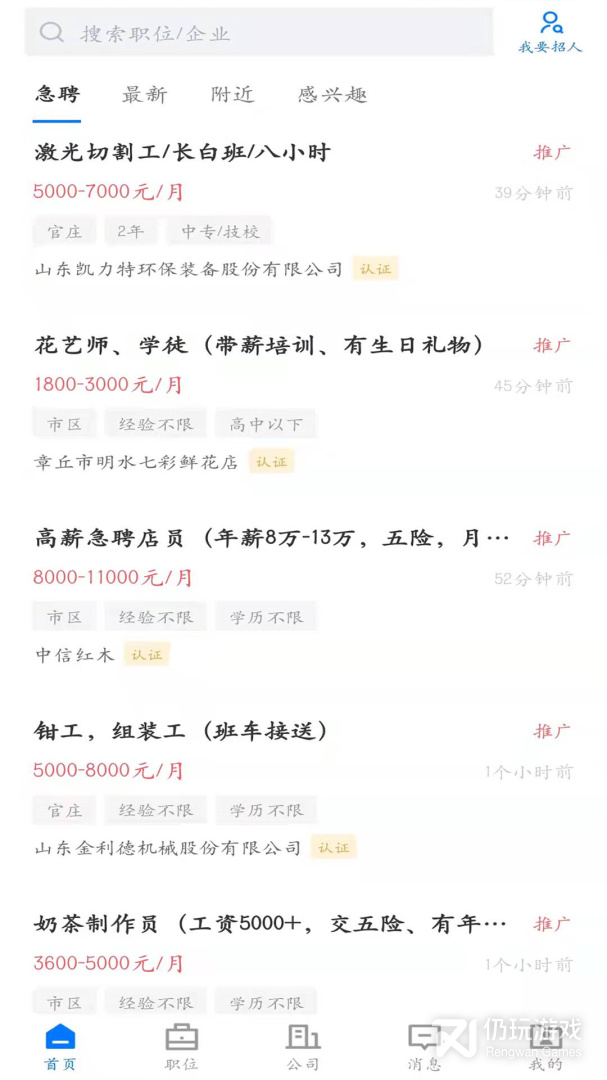Go to the 首页 home tab
This screenshot has height=1080, width=607.
coord(60,1047)
